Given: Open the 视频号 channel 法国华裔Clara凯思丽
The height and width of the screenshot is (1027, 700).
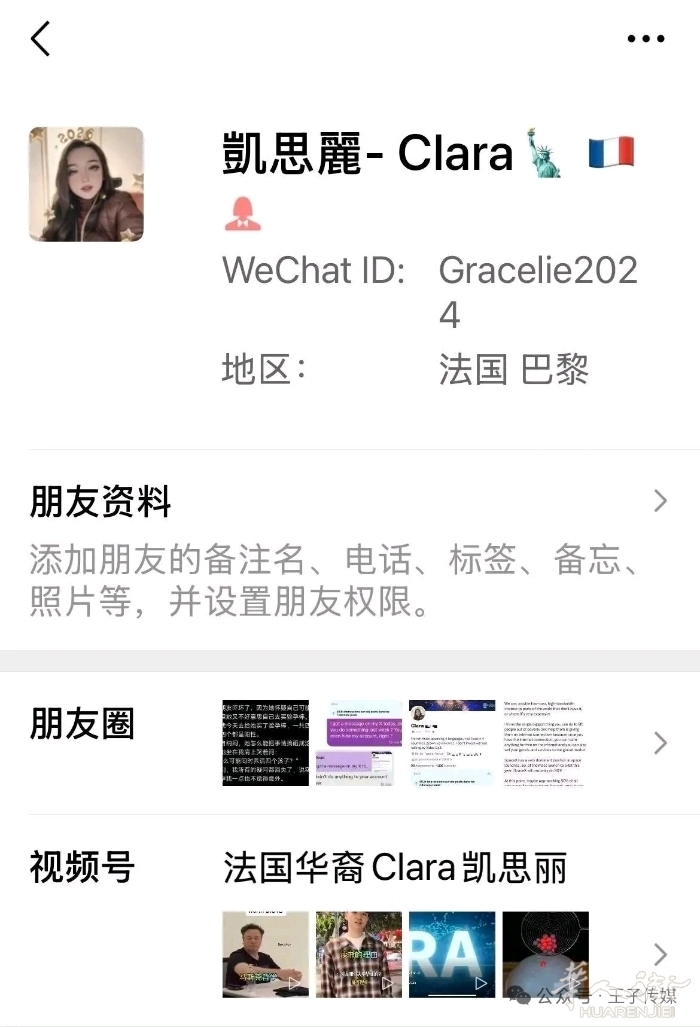Looking at the screenshot, I should (x=395, y=868).
